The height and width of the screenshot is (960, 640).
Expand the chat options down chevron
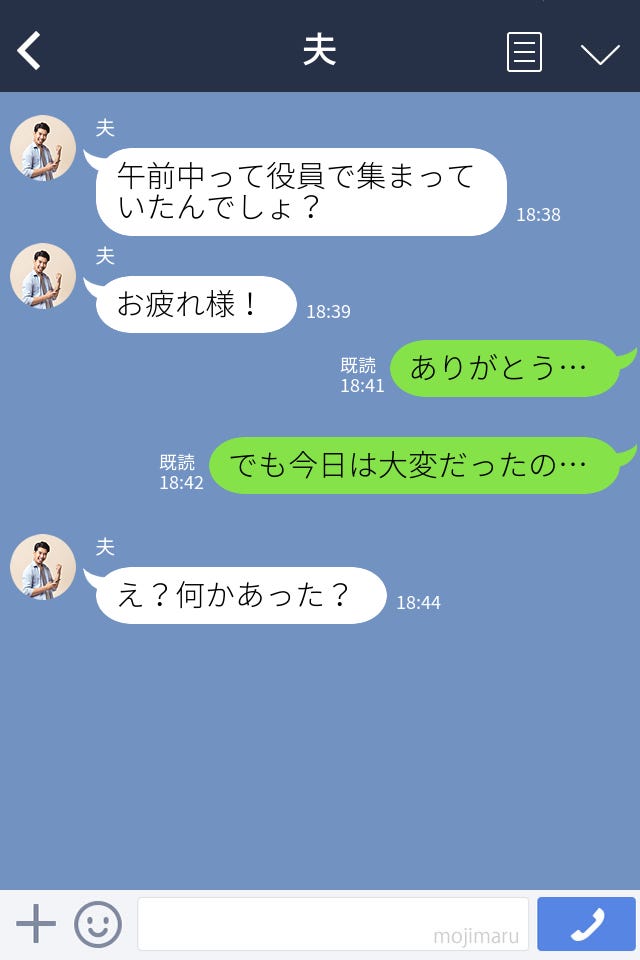tap(600, 53)
